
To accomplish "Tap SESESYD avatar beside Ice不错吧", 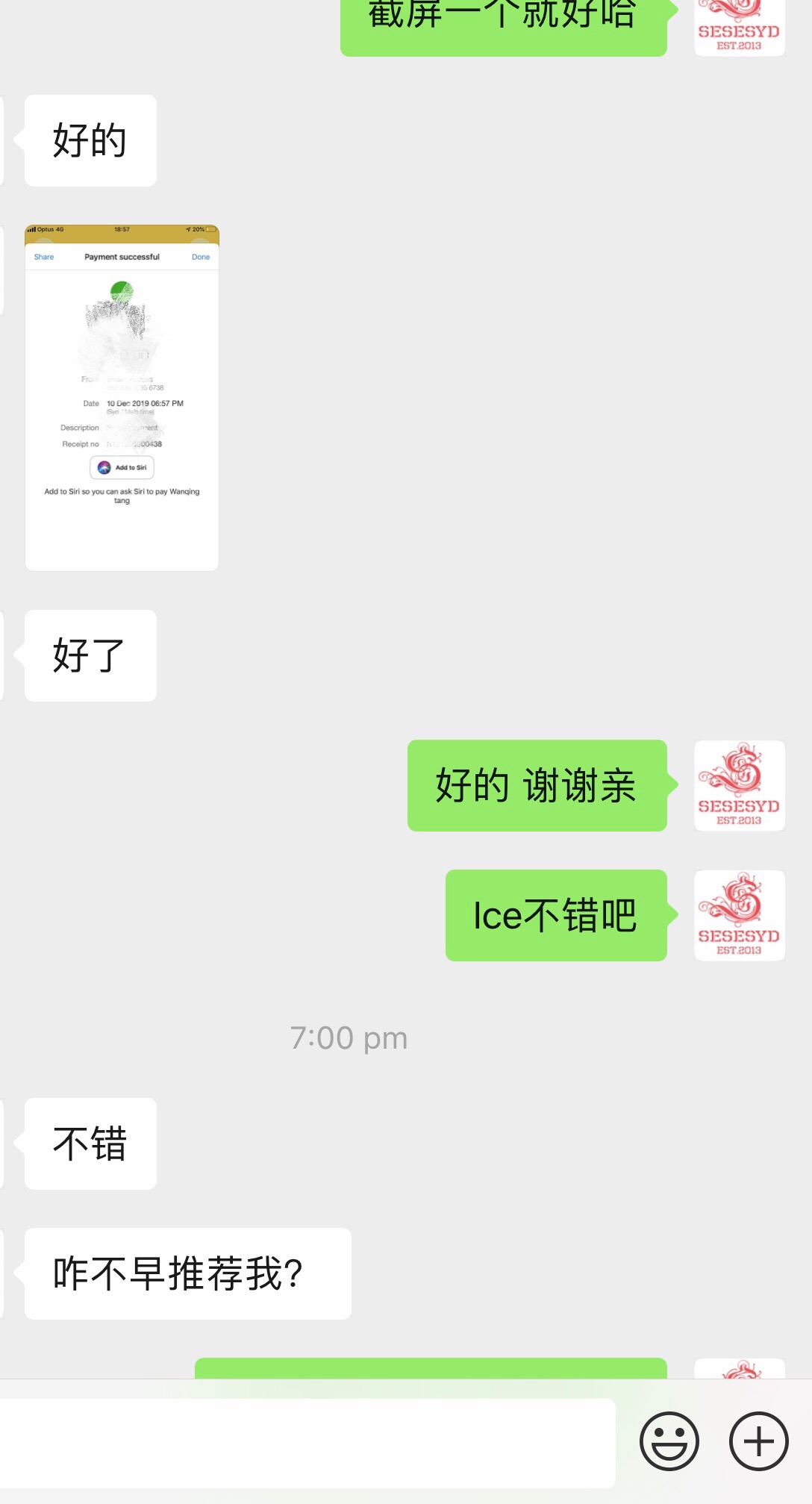I will click(x=739, y=915).
